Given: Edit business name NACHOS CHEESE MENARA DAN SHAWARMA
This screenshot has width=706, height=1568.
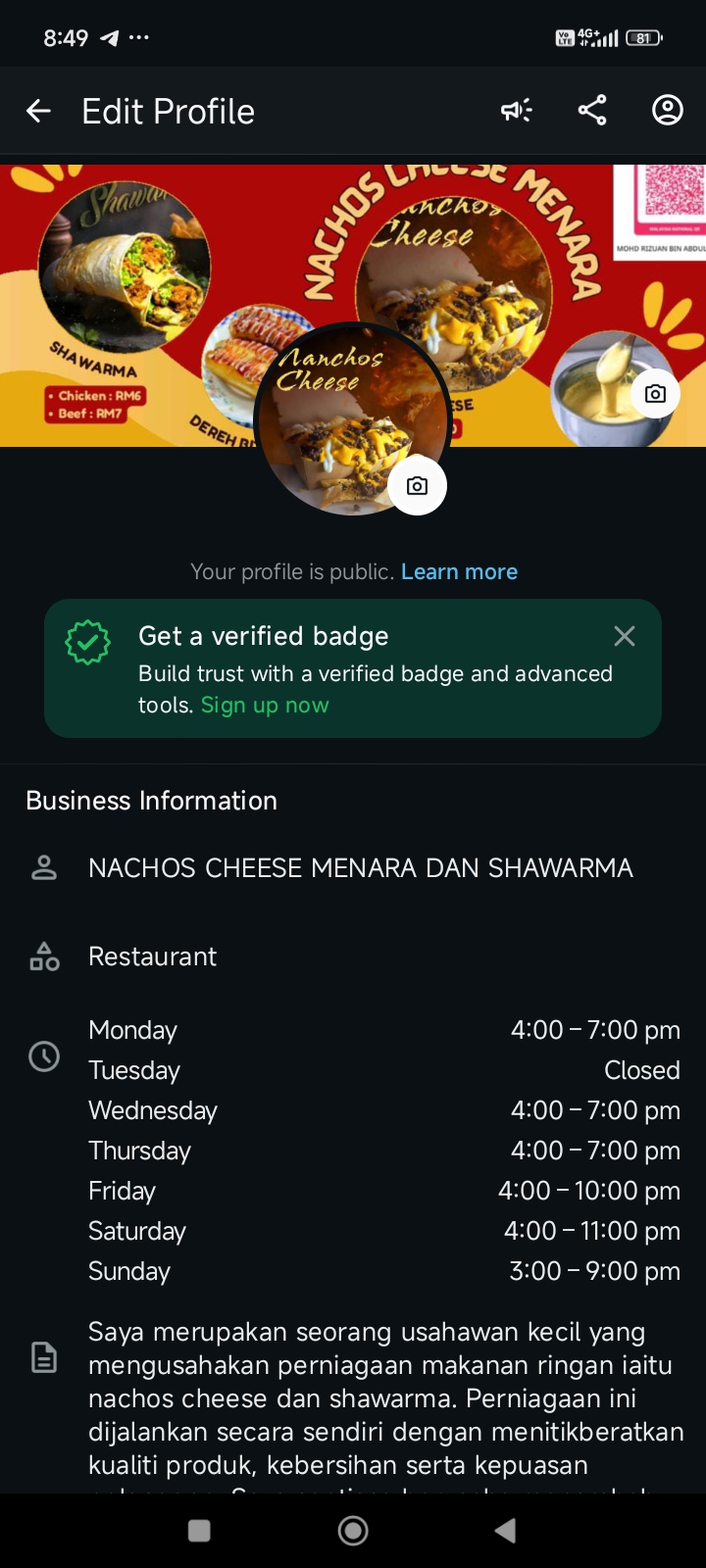Looking at the screenshot, I should (x=360, y=868).
